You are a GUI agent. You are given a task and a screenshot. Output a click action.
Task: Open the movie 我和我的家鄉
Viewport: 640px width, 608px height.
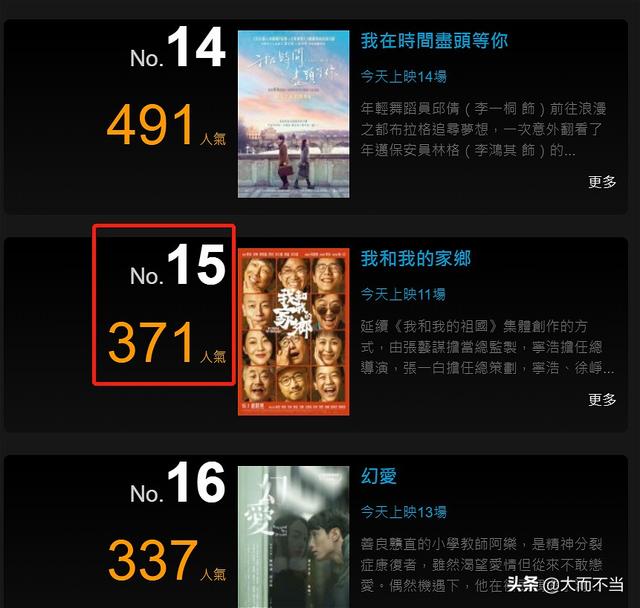click(x=415, y=258)
